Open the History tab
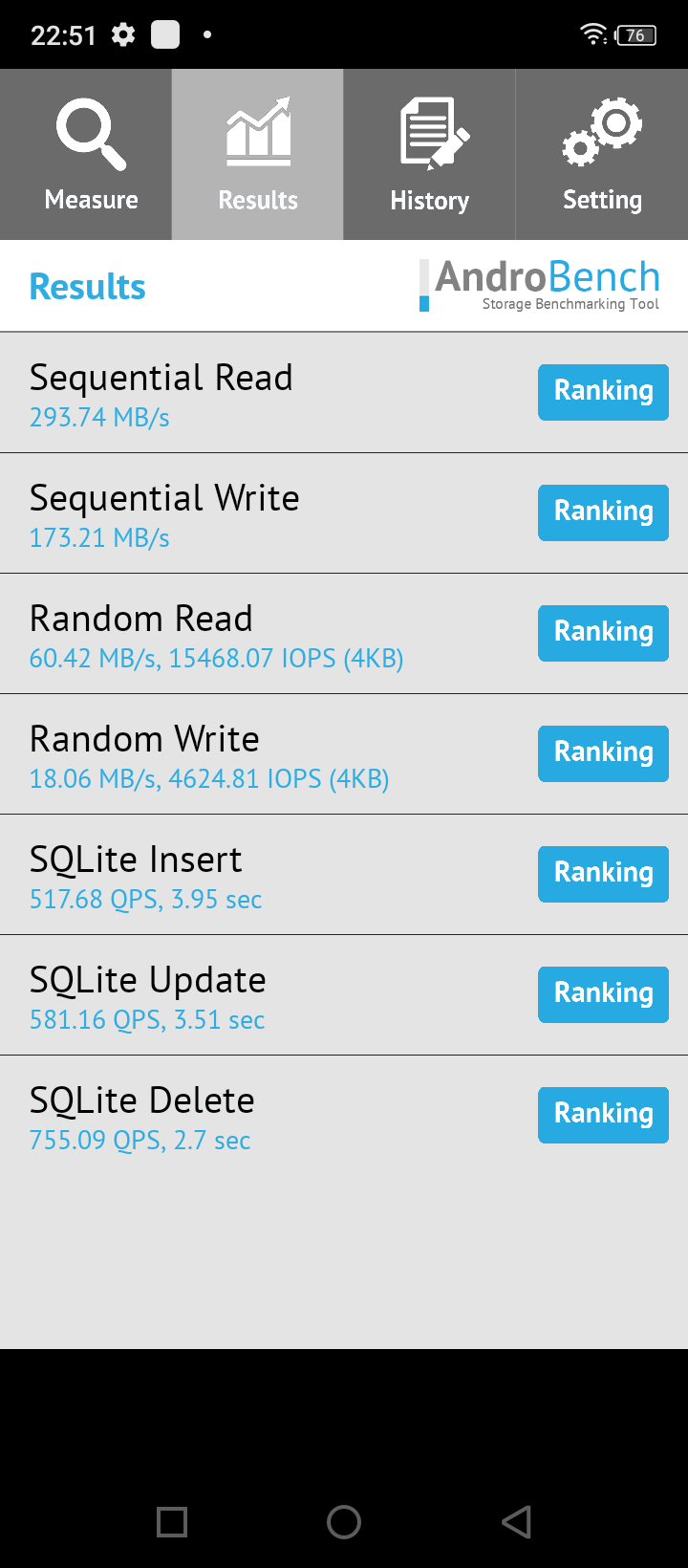Screen dimensions: 688x1568 coord(430,155)
